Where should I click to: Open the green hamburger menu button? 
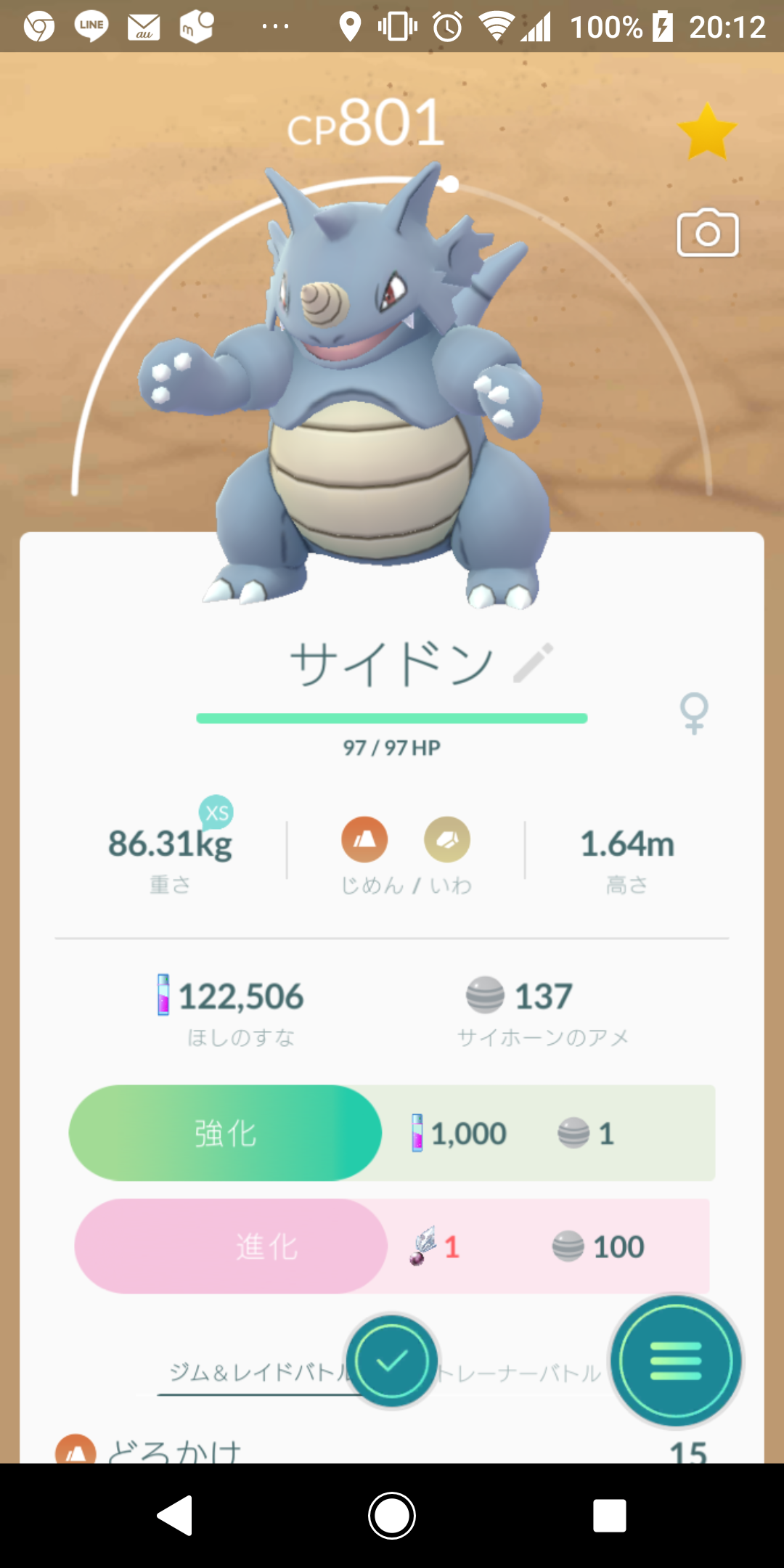[x=676, y=1361]
